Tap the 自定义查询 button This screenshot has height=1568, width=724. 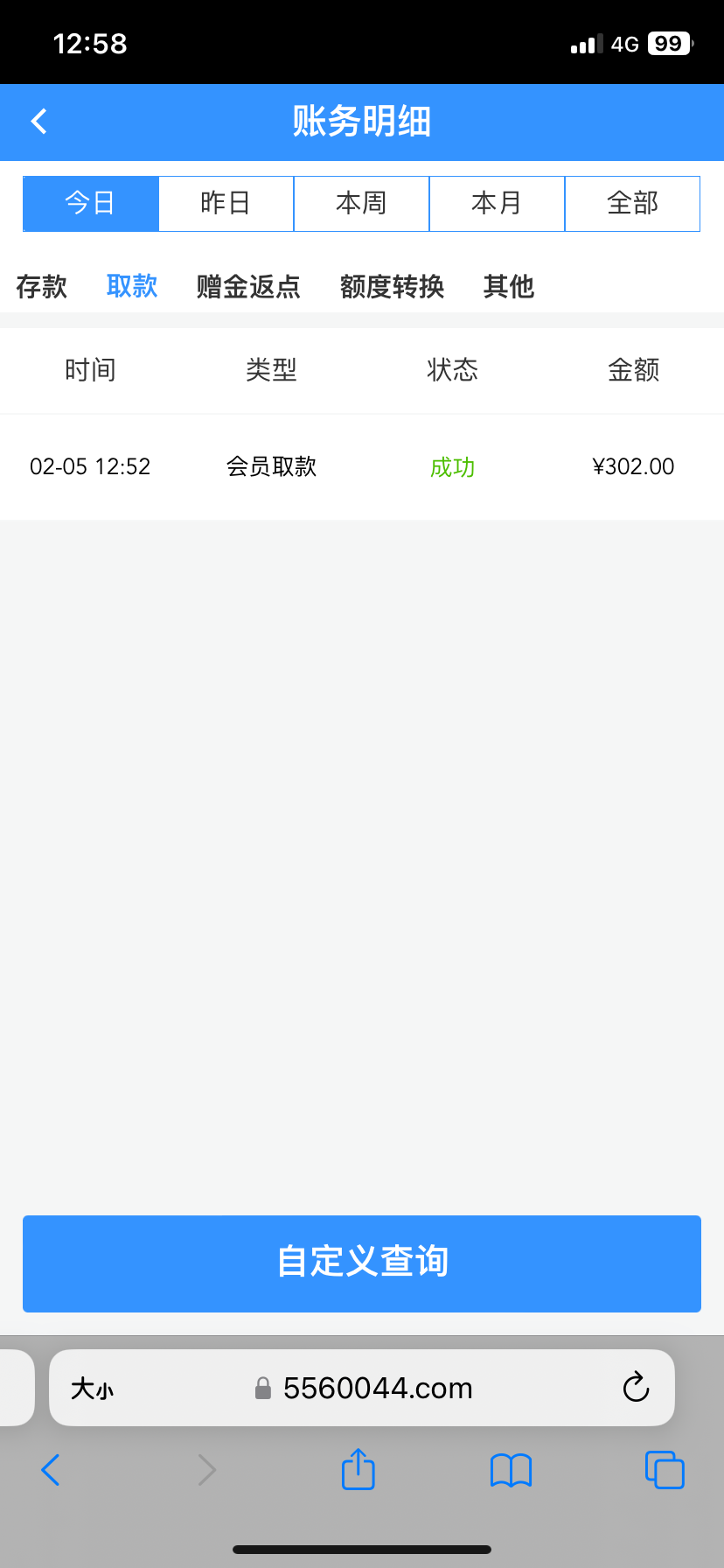tap(361, 1263)
